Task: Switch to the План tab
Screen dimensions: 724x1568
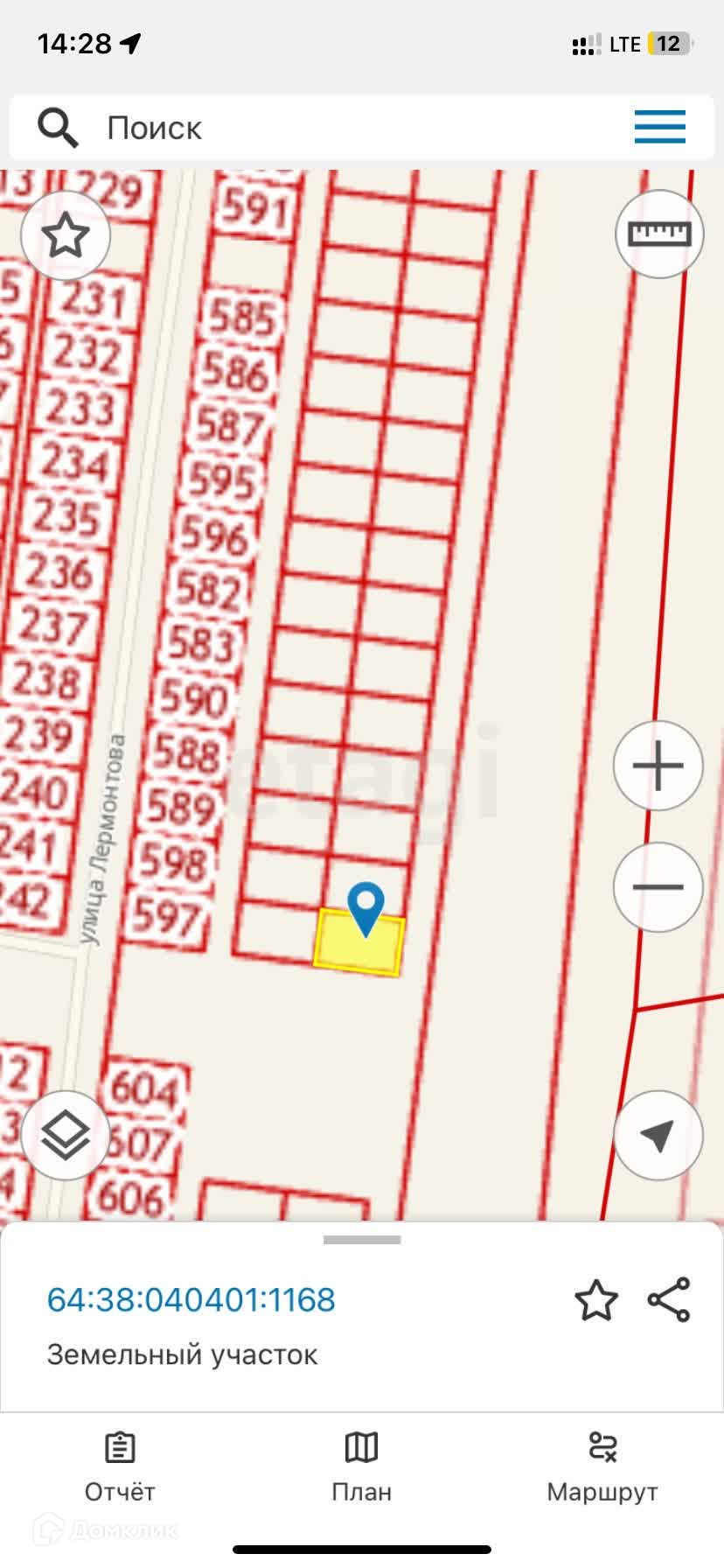Action: pyautogui.click(x=361, y=1467)
